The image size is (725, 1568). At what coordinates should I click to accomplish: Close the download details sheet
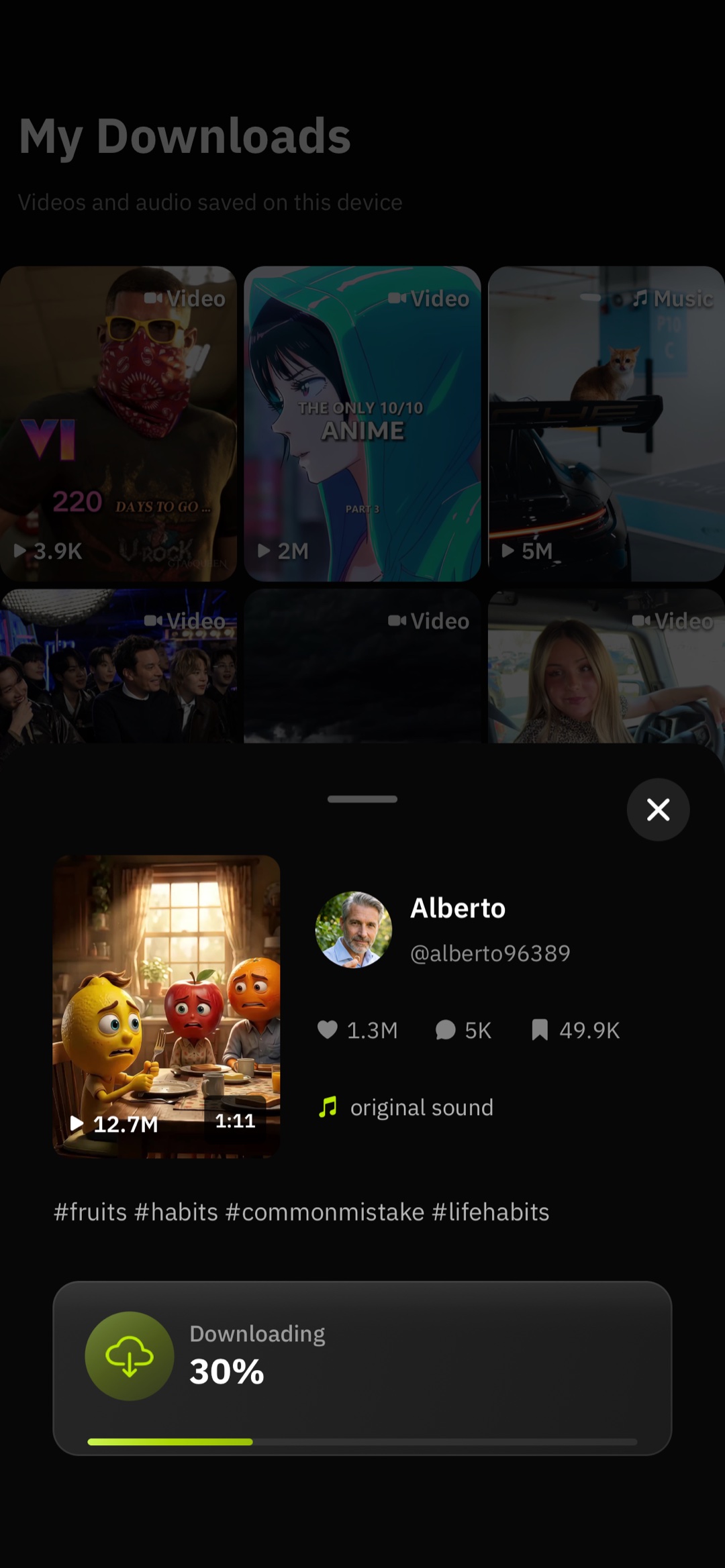(658, 809)
